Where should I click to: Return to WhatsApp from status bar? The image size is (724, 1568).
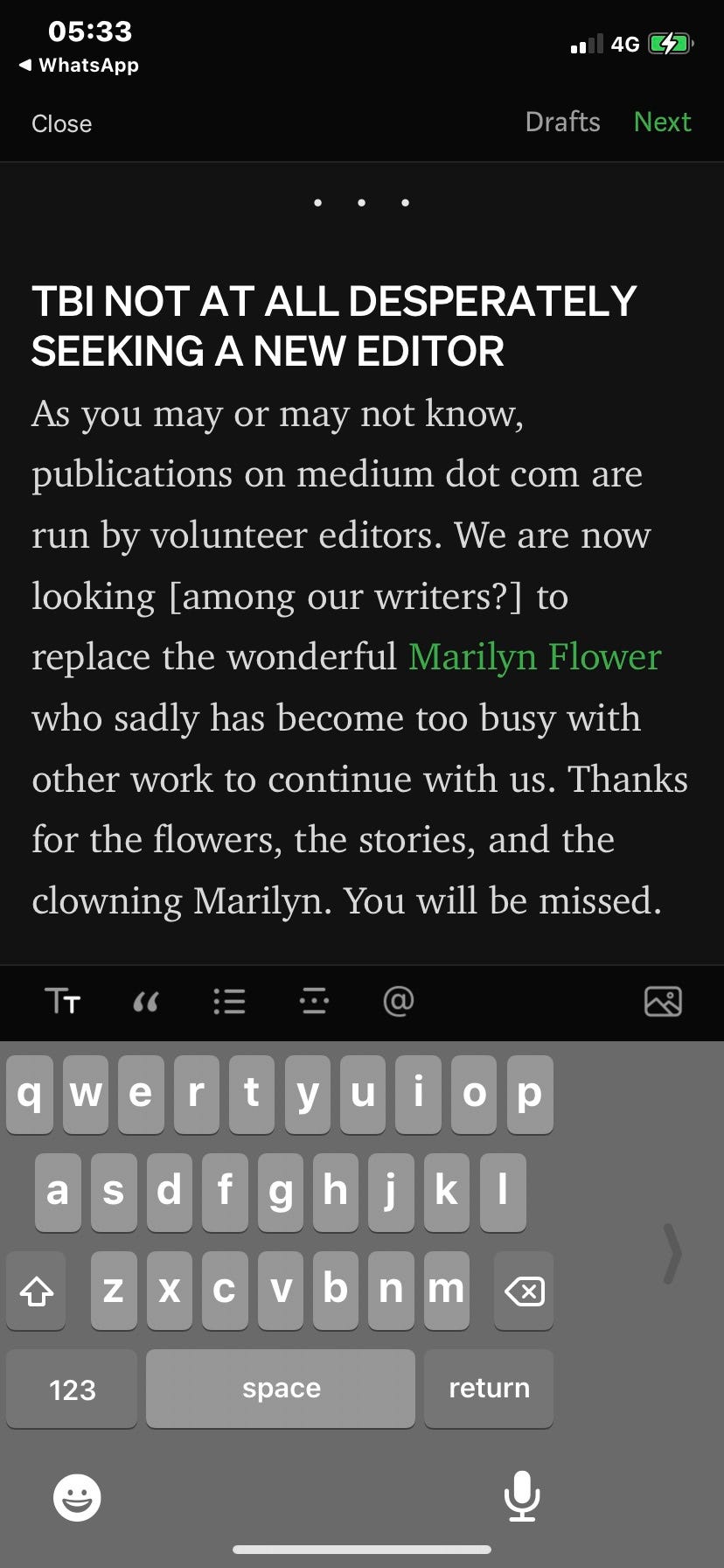pyautogui.click(x=79, y=66)
